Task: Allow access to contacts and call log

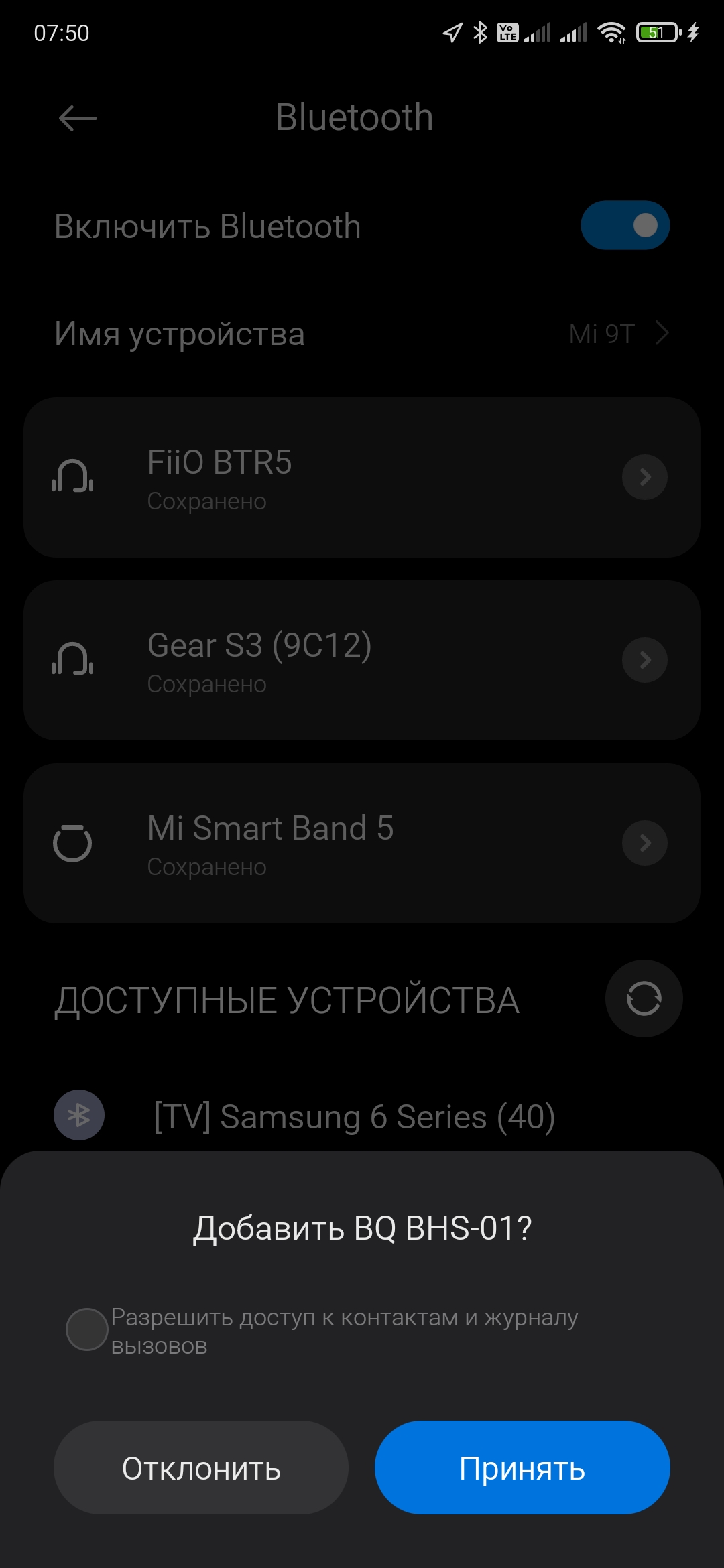Action: click(x=87, y=1329)
